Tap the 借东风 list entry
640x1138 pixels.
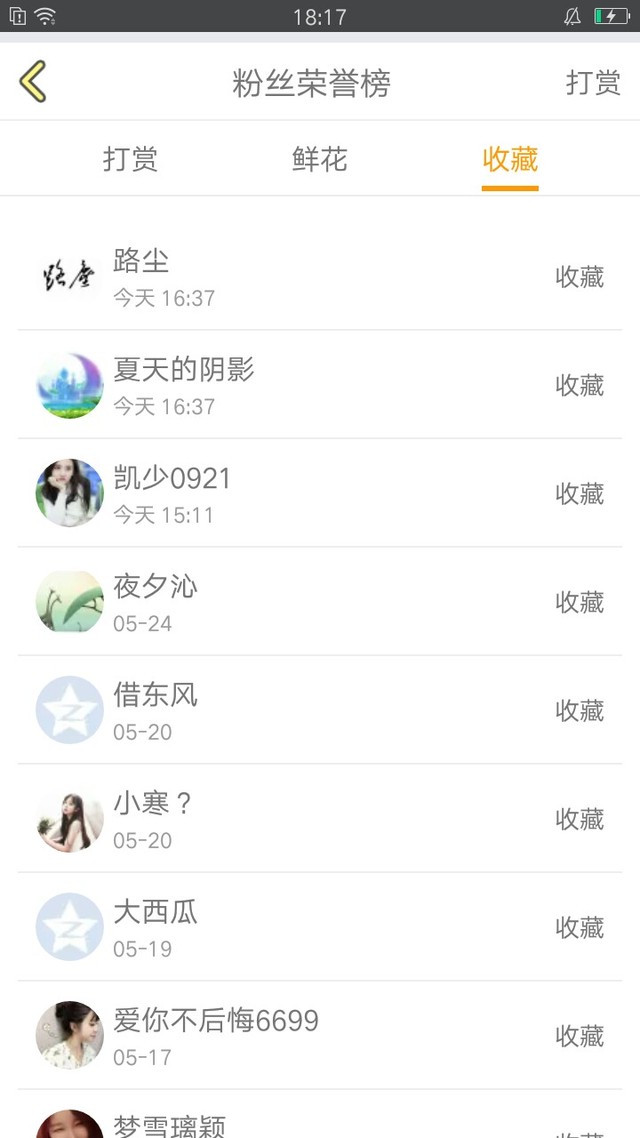(x=320, y=710)
